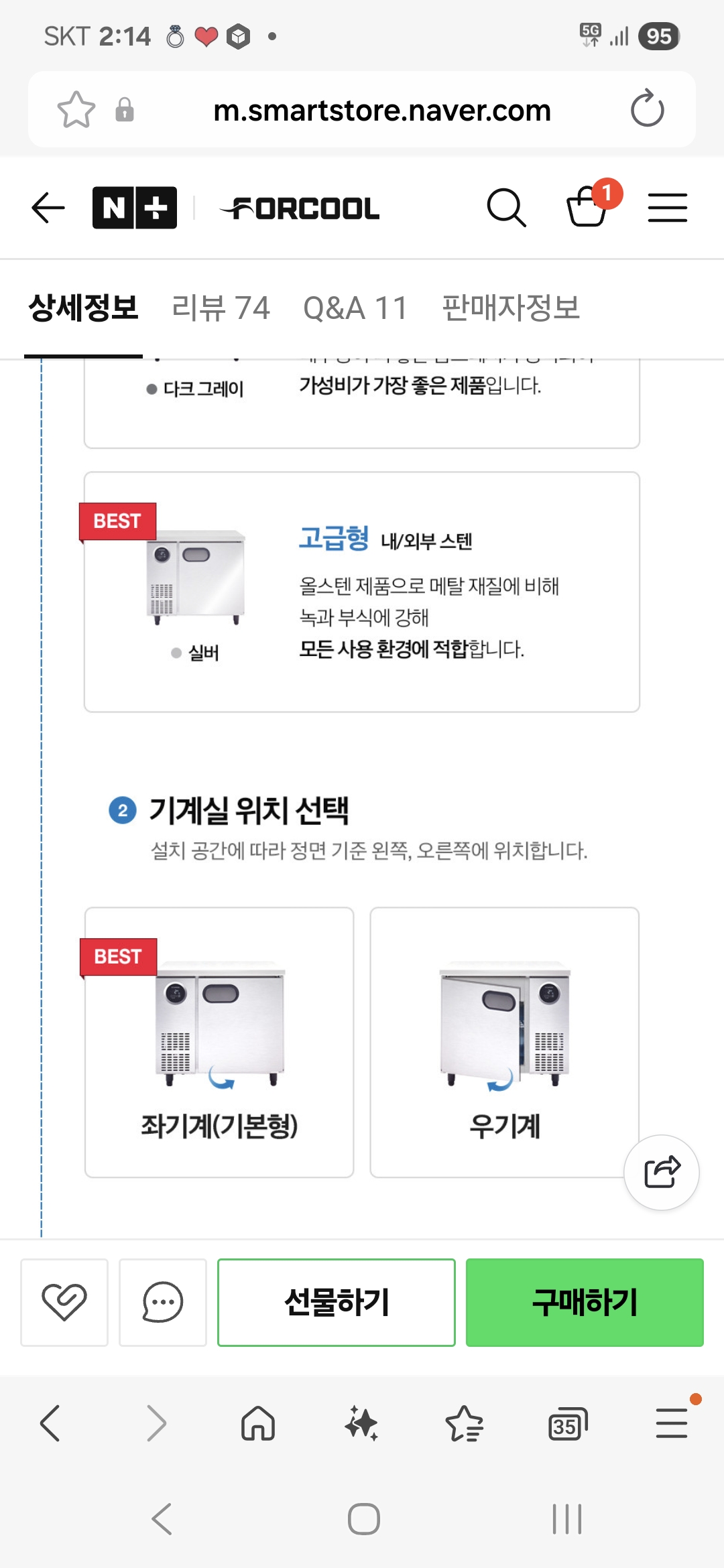Go to the browser home page

coord(258,1424)
